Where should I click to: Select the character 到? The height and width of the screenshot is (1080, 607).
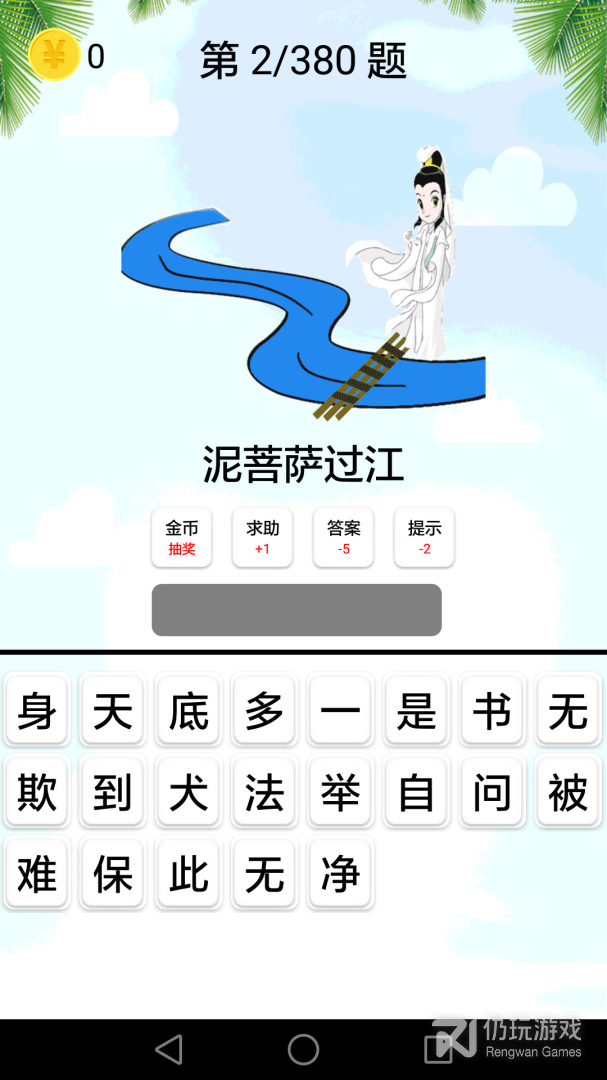point(113,794)
